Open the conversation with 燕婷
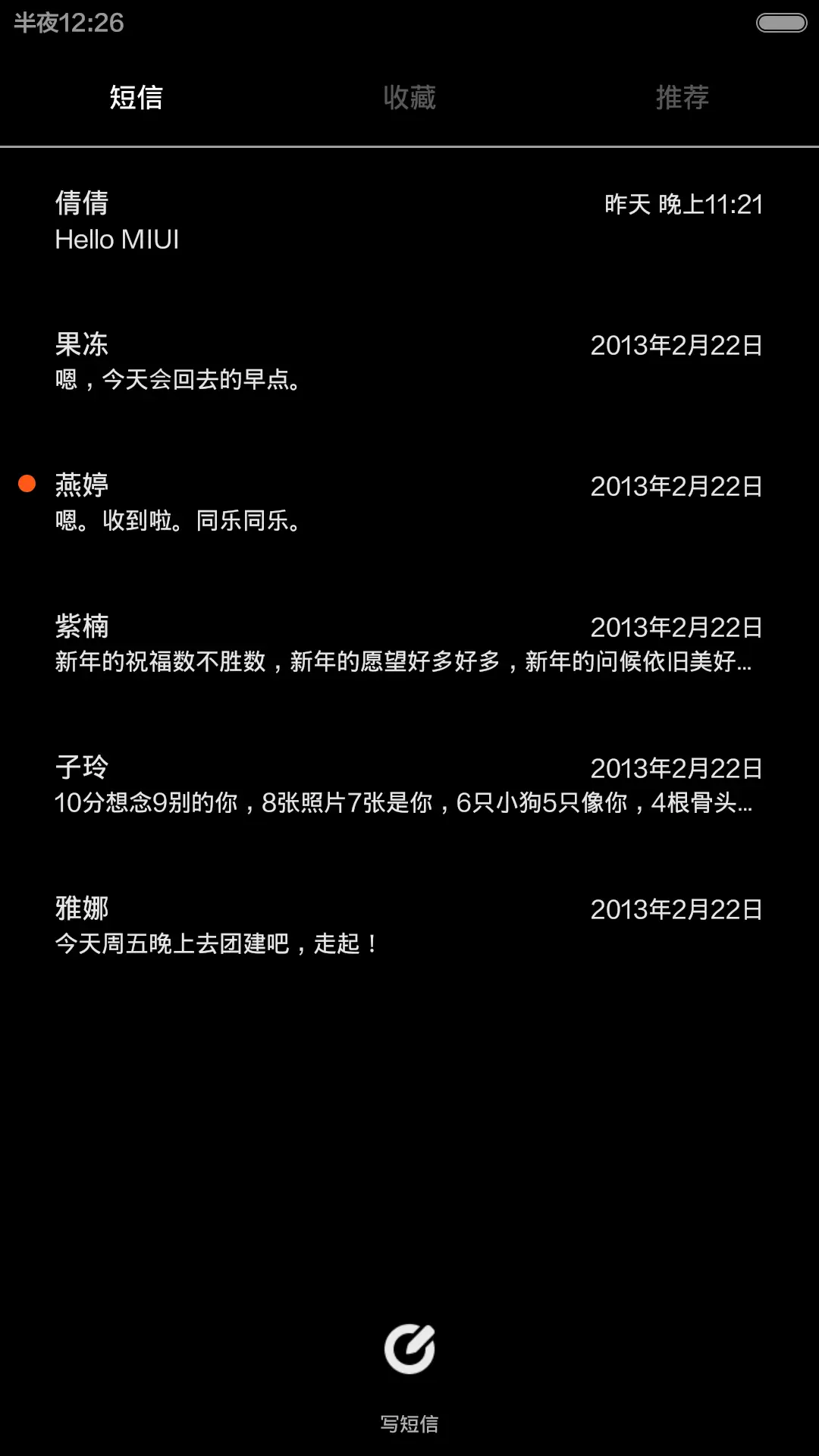 click(x=303, y=500)
